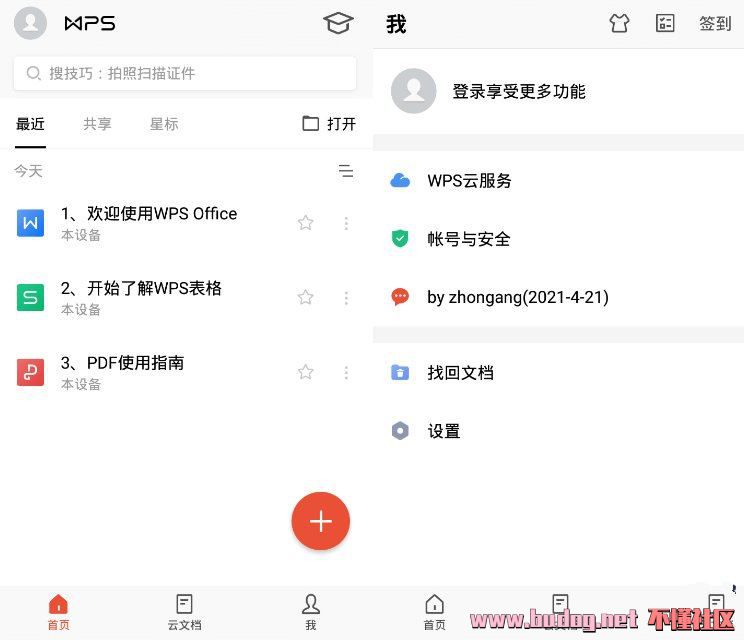Tap 打开 to browse files
Screen dimensions: 744x640
[x=329, y=124]
